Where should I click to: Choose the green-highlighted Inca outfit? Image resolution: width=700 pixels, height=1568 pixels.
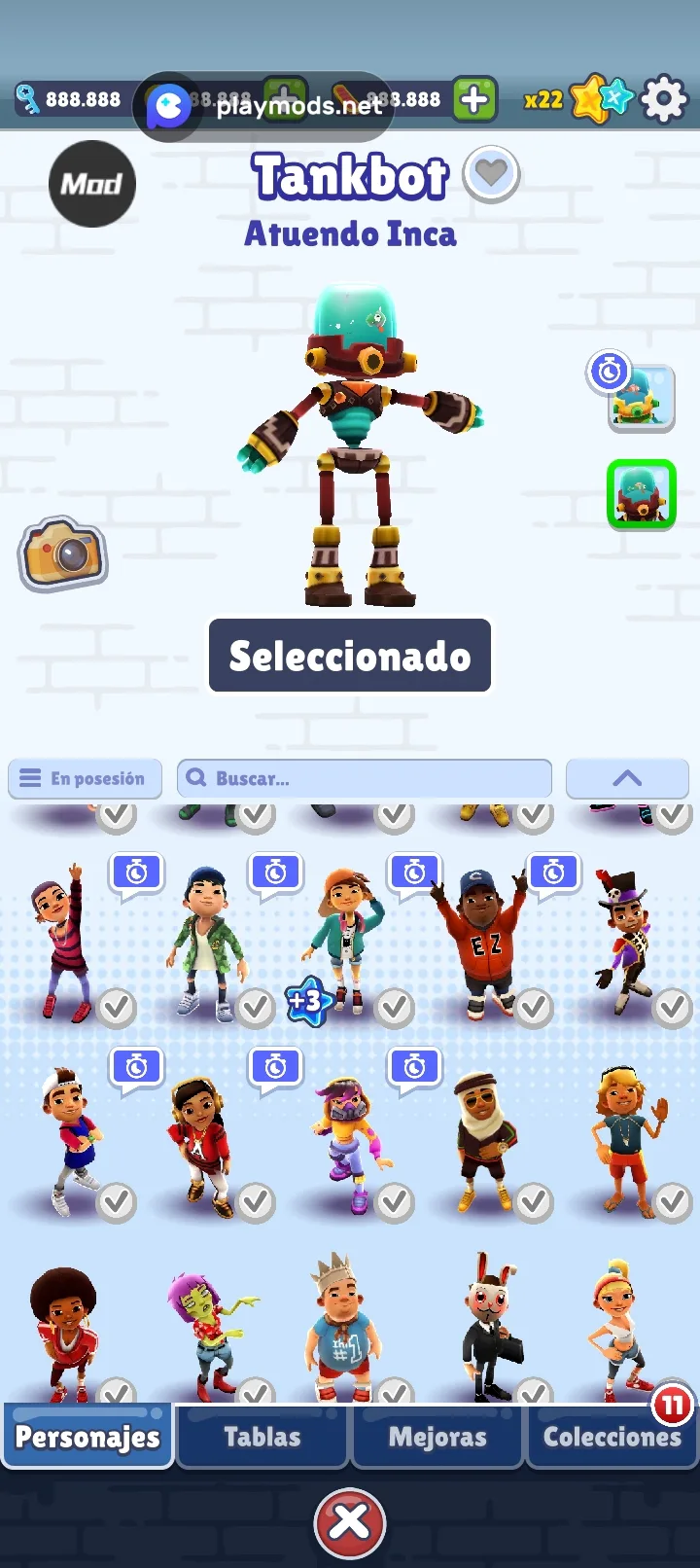(641, 494)
